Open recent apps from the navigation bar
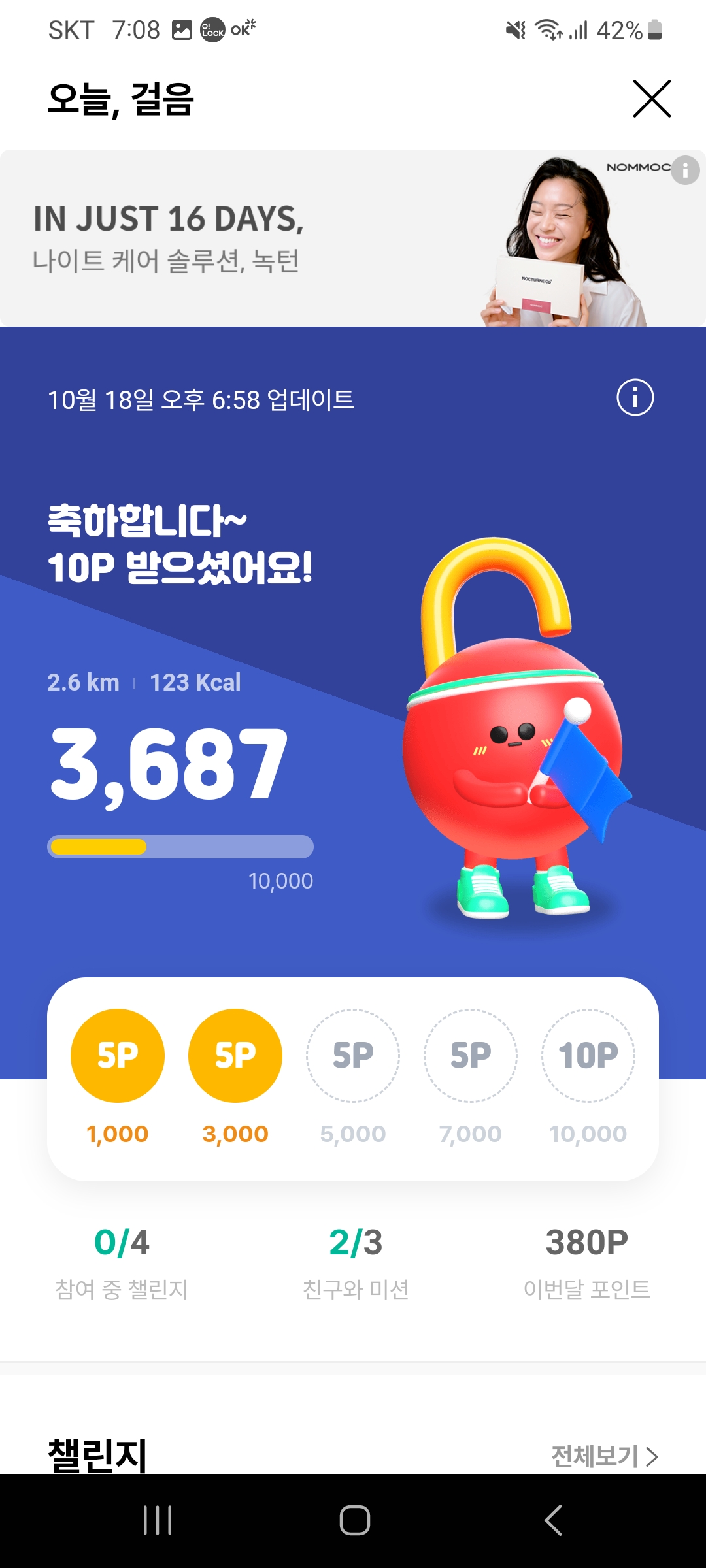This screenshot has height=1568, width=706. (x=158, y=1520)
